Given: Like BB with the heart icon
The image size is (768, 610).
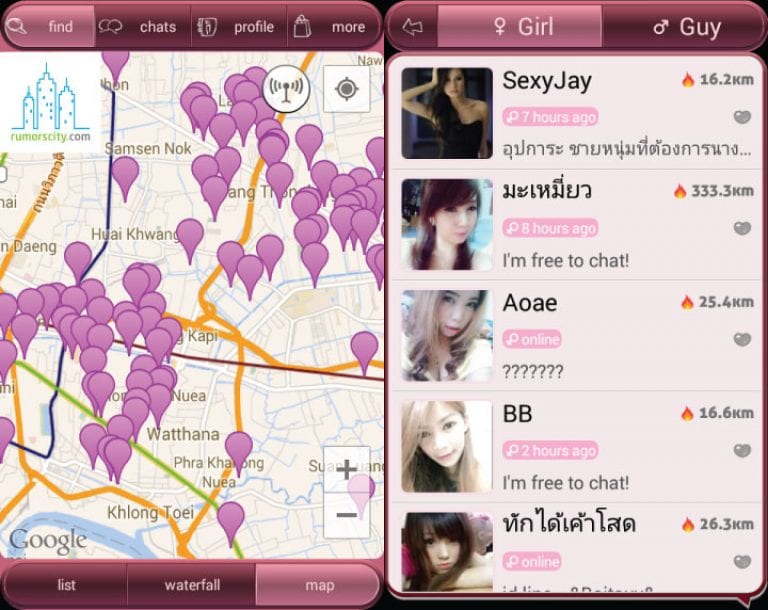Looking at the screenshot, I should pyautogui.click(x=741, y=450).
